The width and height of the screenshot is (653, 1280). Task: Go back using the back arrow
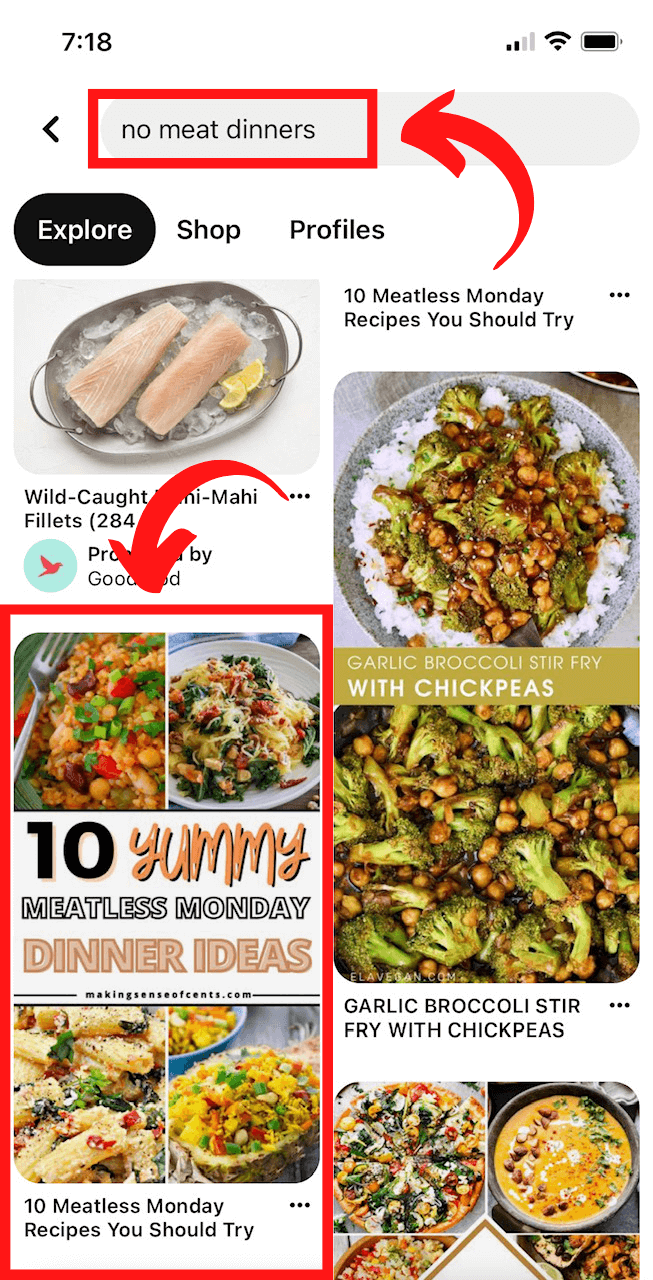click(x=51, y=129)
